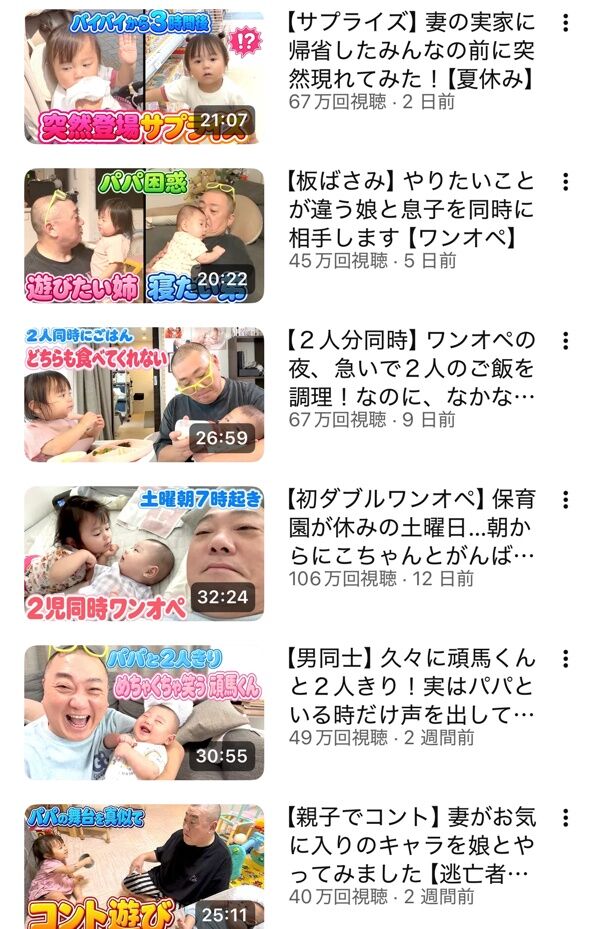The height and width of the screenshot is (929, 590).
Task: Open options menu for 【板ばさみ】 video
Action: [x=566, y=182]
